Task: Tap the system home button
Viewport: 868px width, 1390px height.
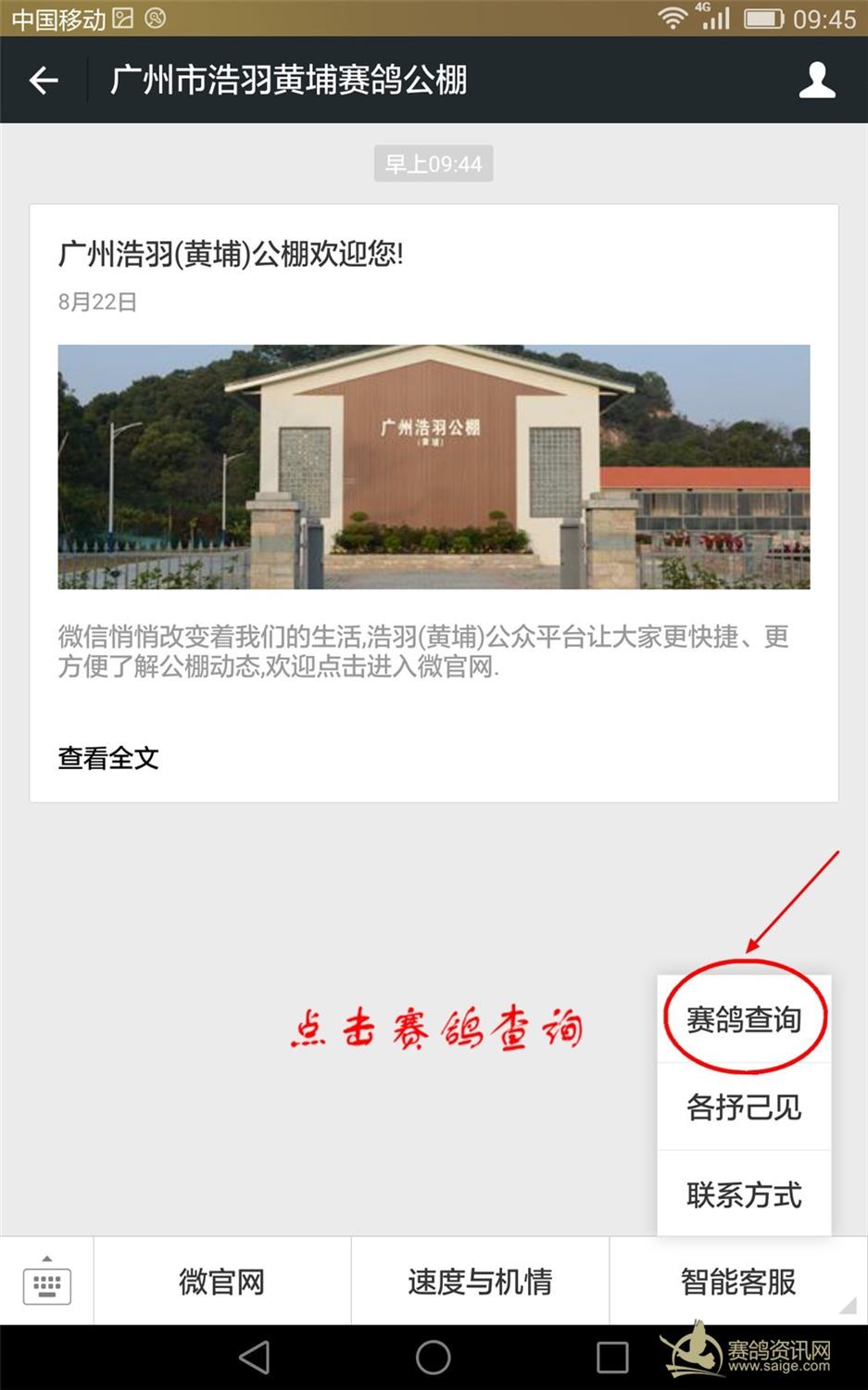Action: point(433,1358)
